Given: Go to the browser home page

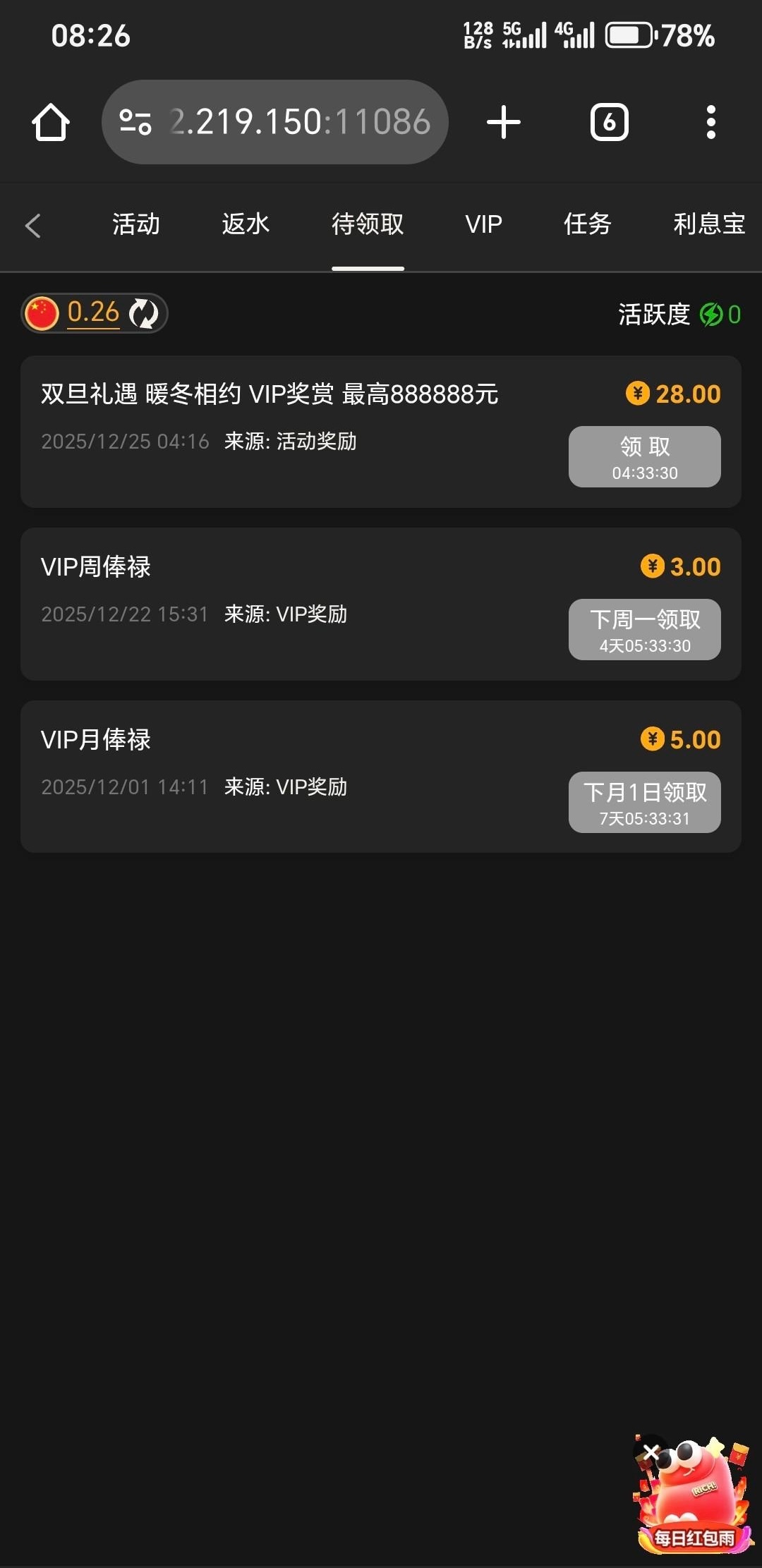Looking at the screenshot, I should 51,122.
